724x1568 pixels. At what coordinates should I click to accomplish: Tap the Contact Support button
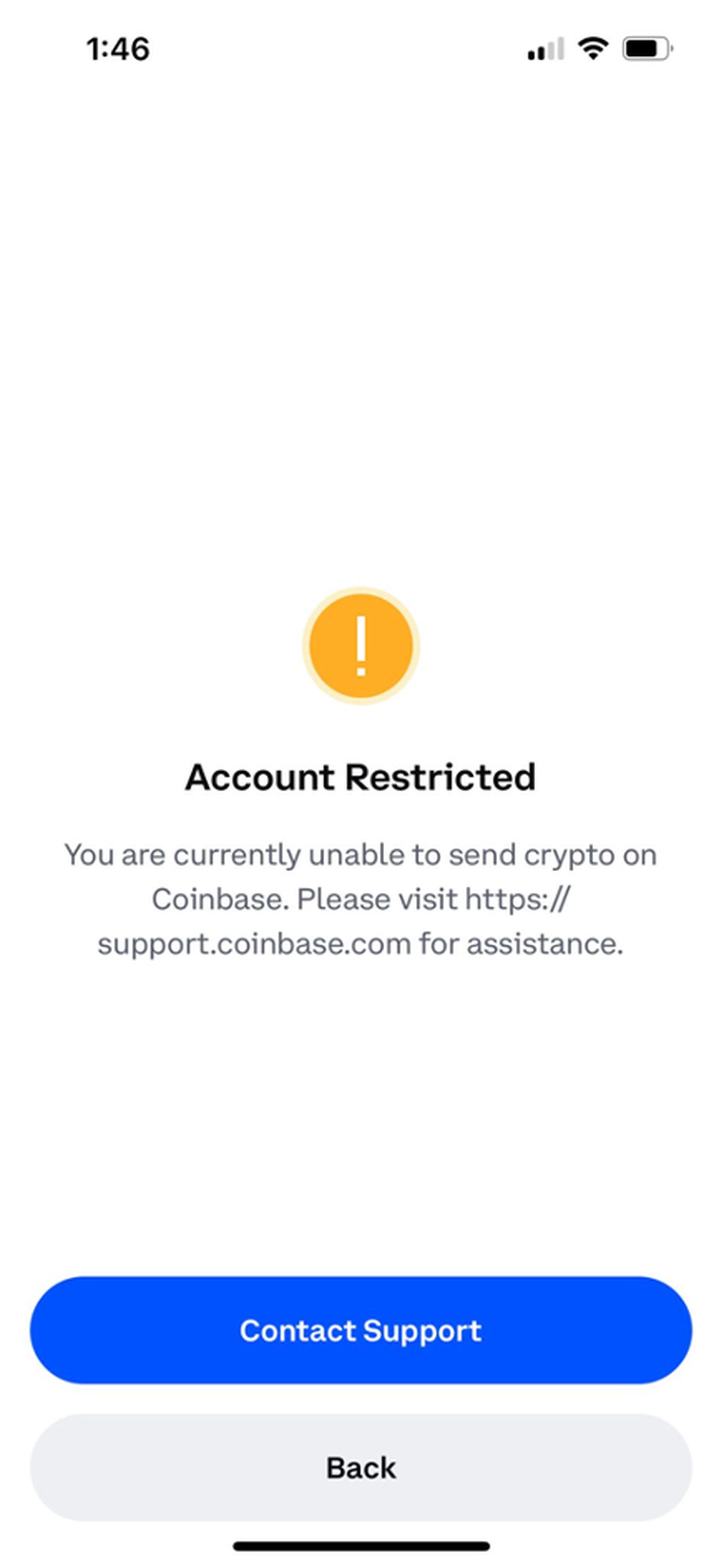point(361,1330)
